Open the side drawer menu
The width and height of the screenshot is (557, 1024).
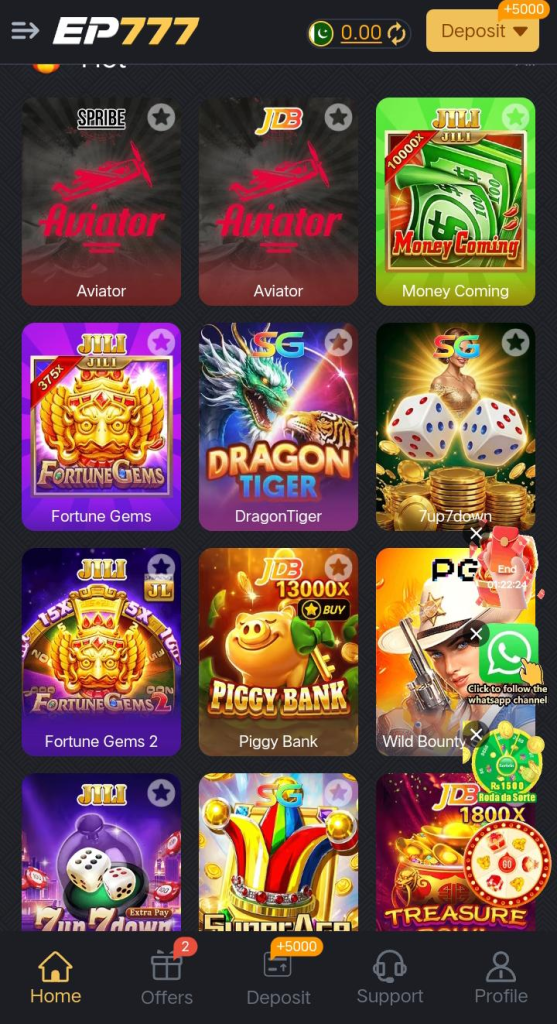[25, 31]
